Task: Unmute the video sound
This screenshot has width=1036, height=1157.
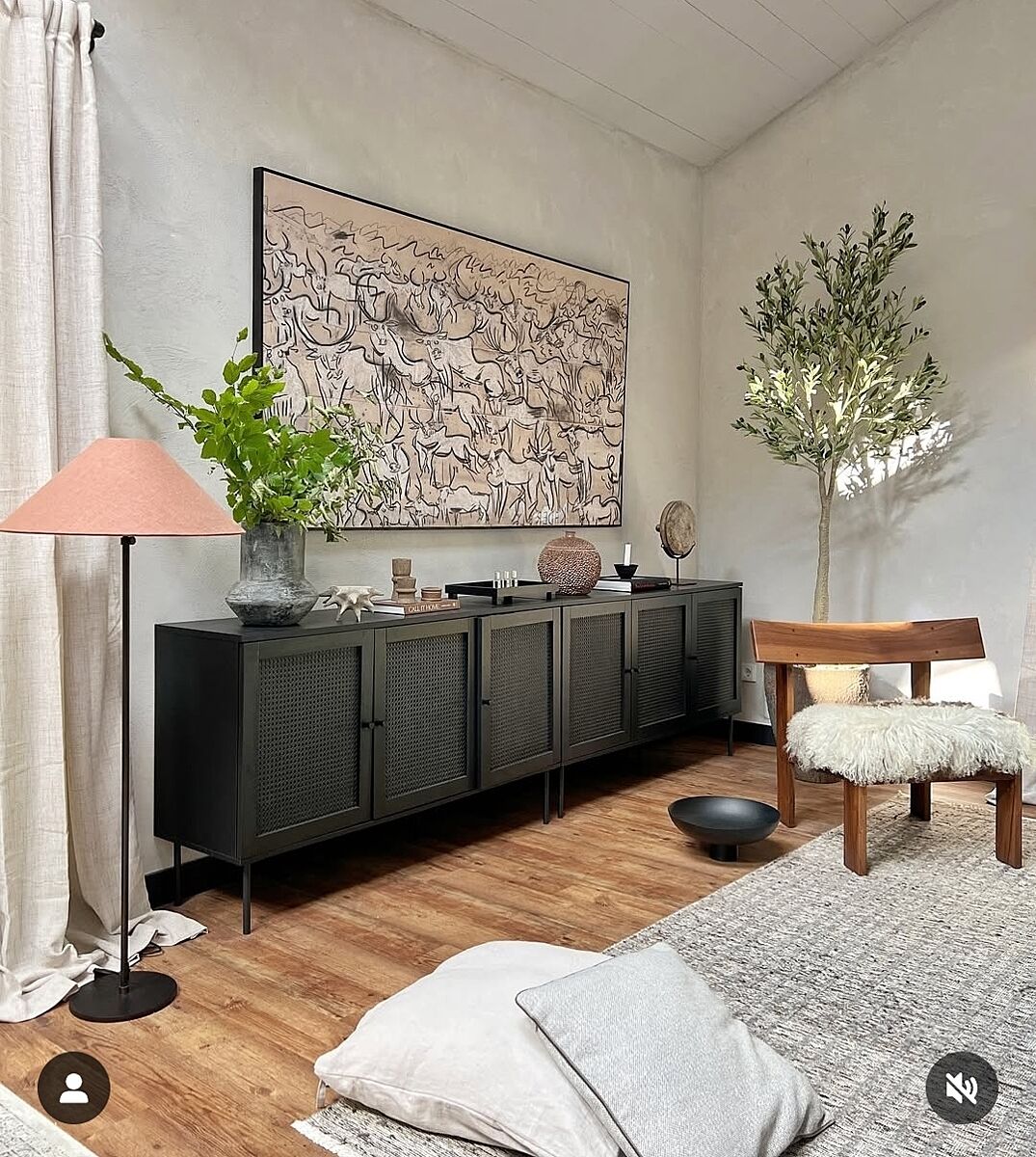Action: (x=961, y=1088)
